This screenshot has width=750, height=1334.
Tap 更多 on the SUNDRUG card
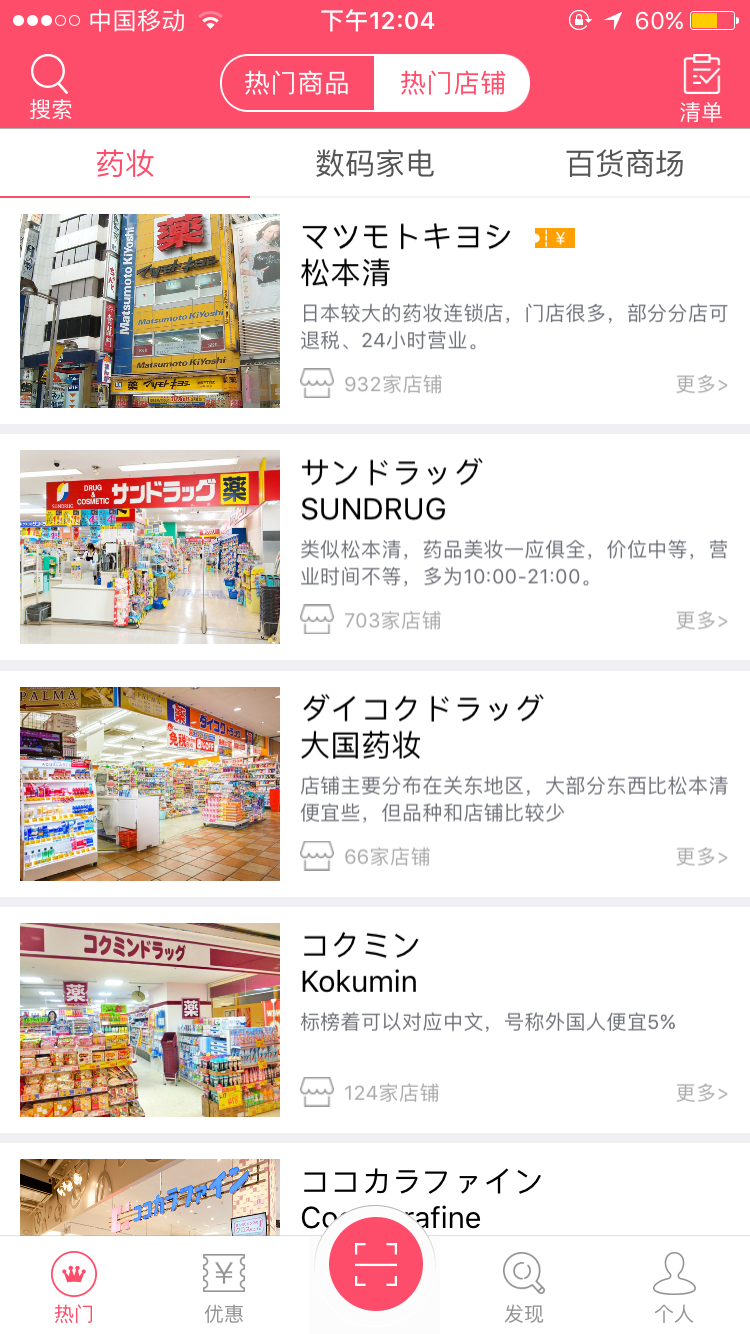(x=701, y=620)
